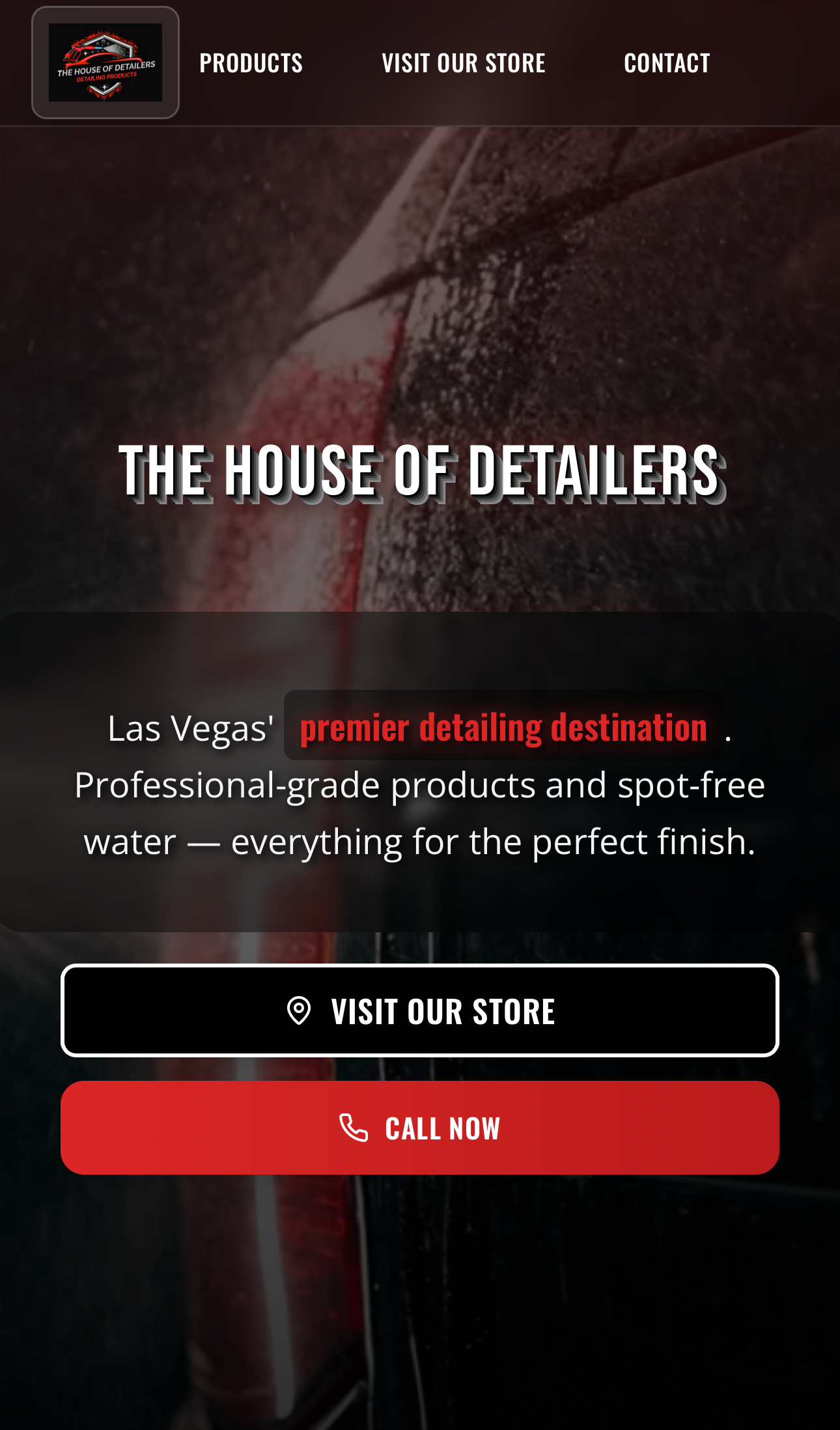Image resolution: width=840 pixels, height=1430 pixels.
Task: Click the DETAILING PRODUCTS tagline in the logo
Action: pyautogui.click(x=107, y=78)
